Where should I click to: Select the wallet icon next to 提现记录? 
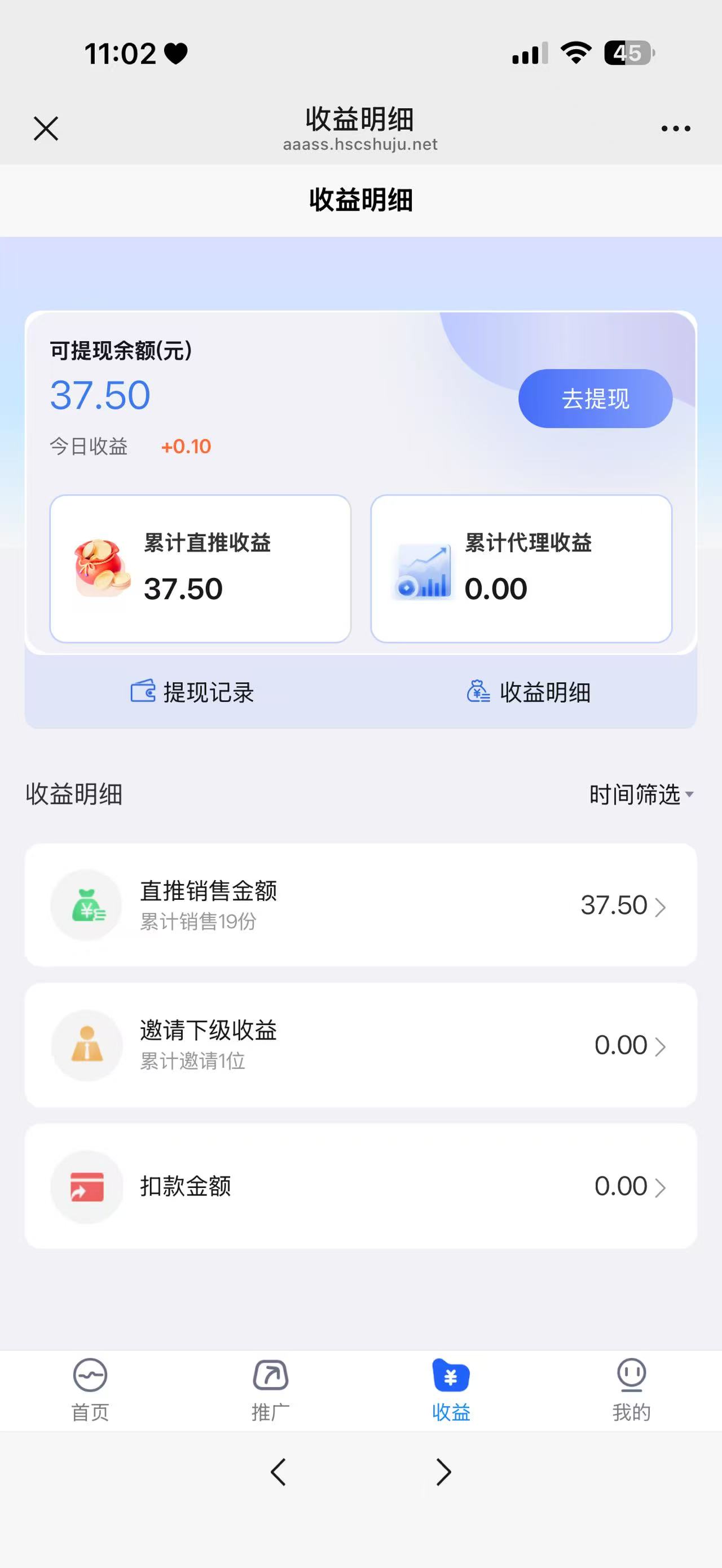coord(143,692)
